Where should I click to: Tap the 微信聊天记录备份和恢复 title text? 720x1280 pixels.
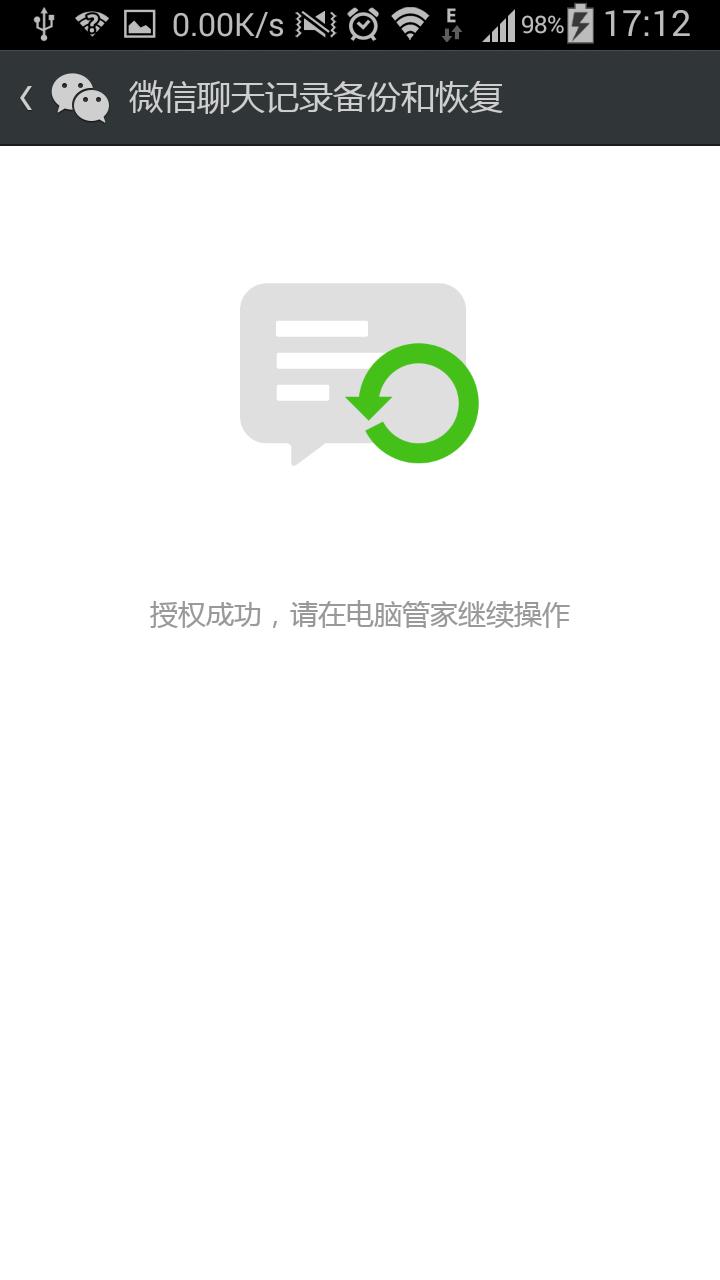click(x=317, y=98)
